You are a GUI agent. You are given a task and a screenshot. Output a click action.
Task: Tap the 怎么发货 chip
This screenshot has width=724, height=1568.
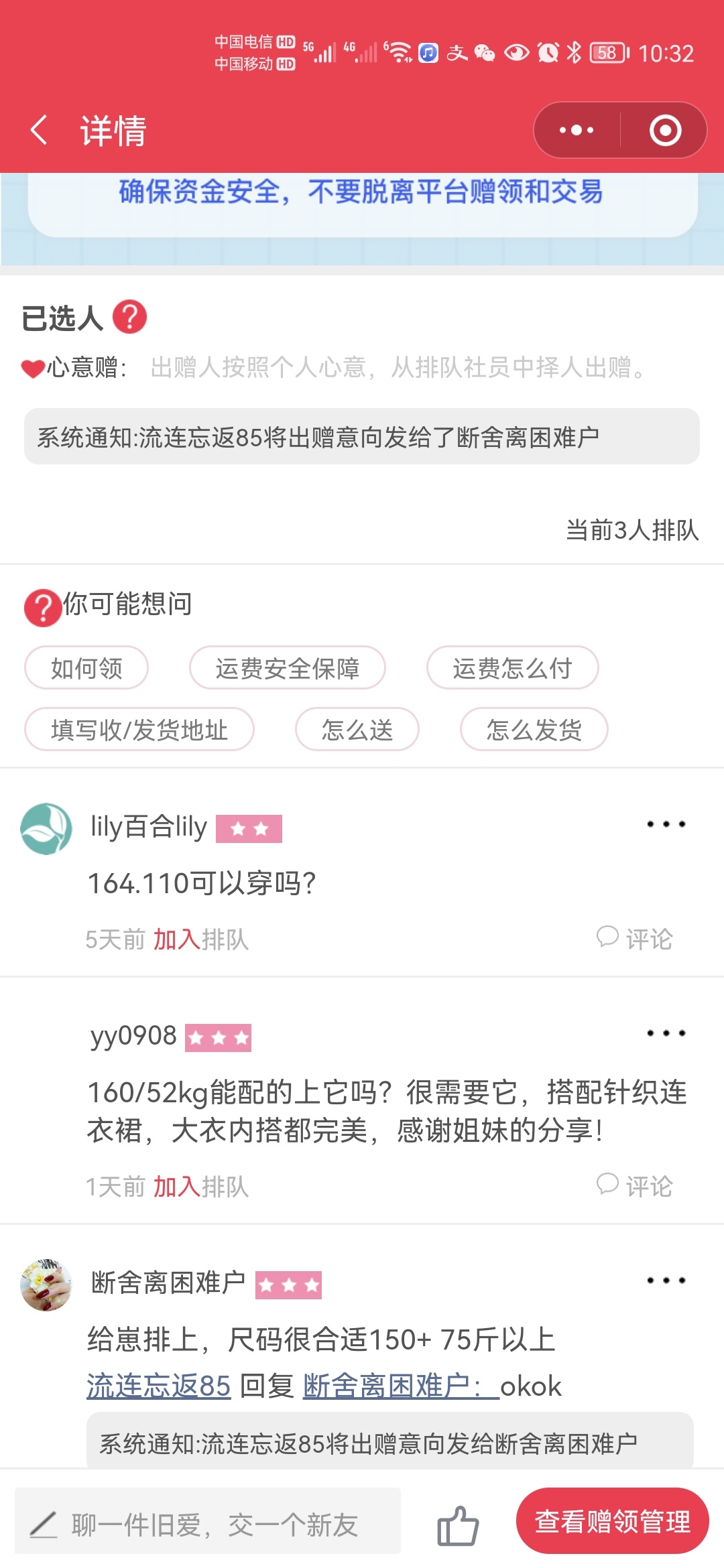coord(534,730)
